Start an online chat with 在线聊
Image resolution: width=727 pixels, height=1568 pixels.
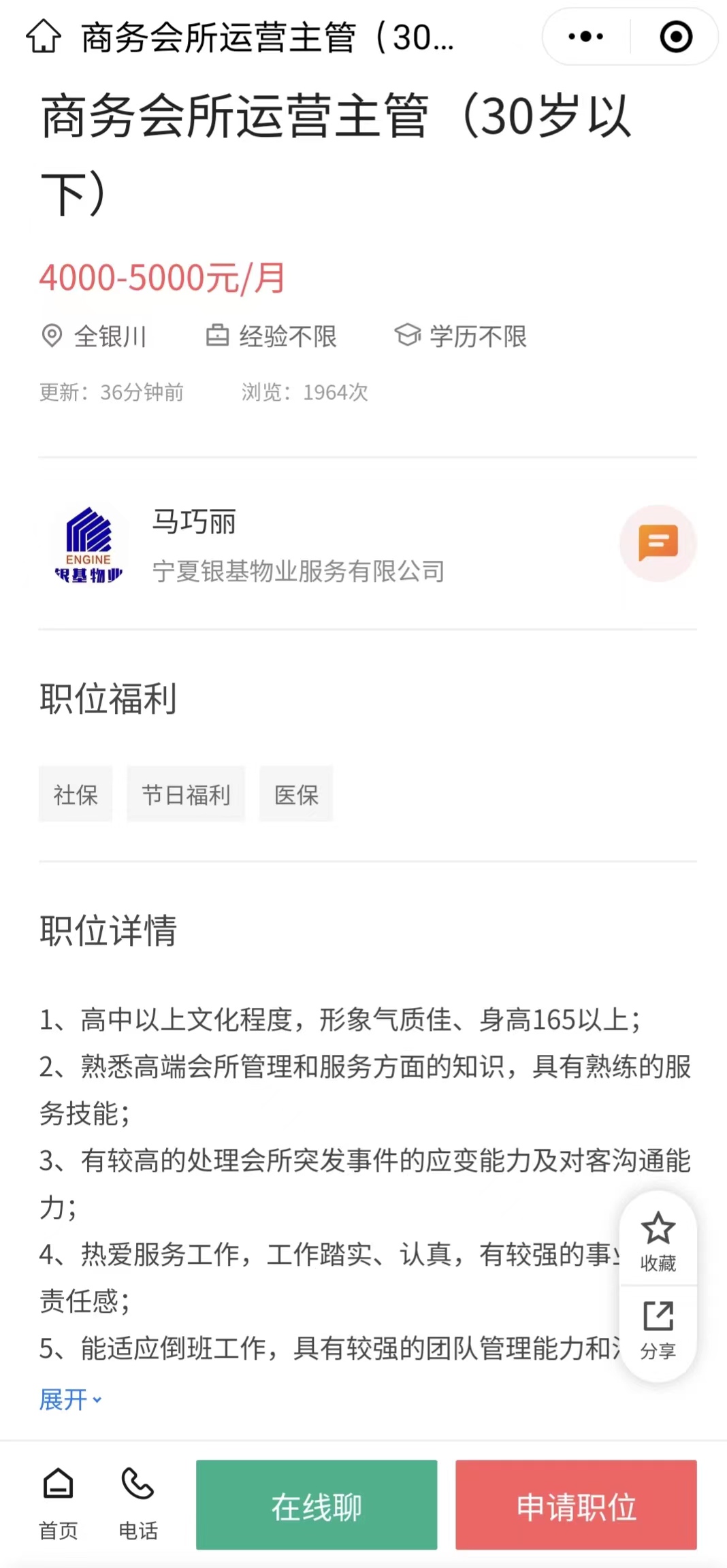pos(317,1505)
